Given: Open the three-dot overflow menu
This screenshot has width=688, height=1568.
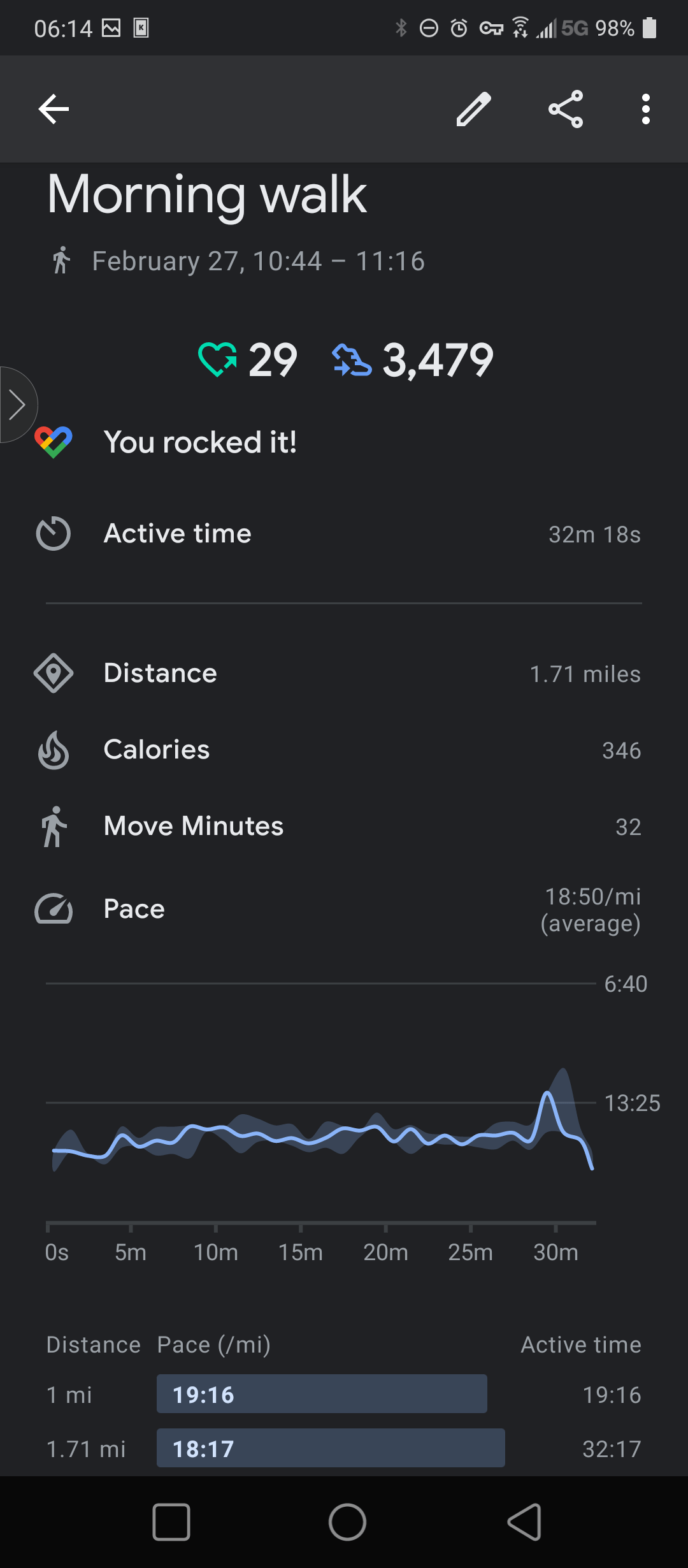Looking at the screenshot, I should click(x=646, y=109).
